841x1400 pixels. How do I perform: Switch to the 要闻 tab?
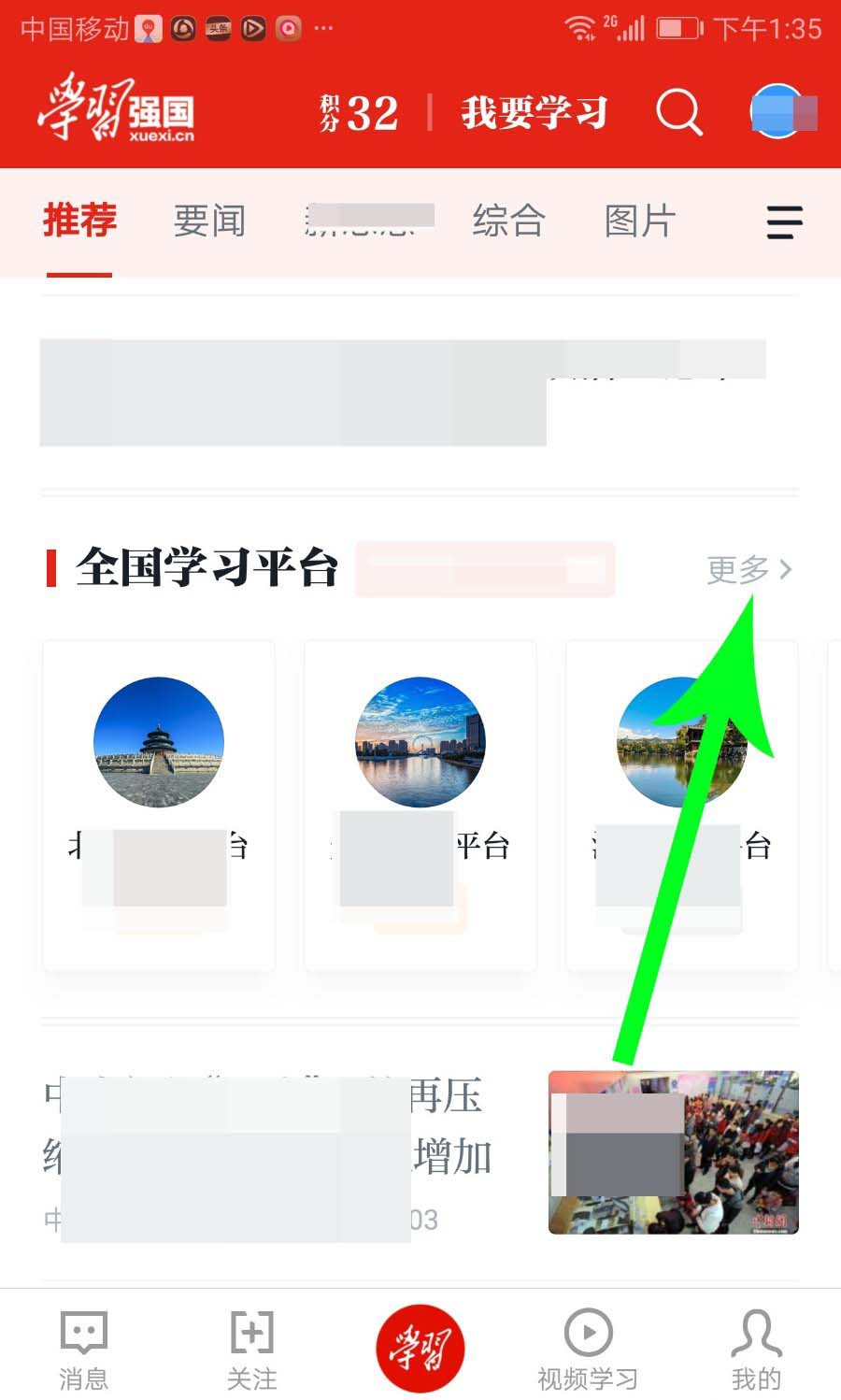click(x=209, y=221)
